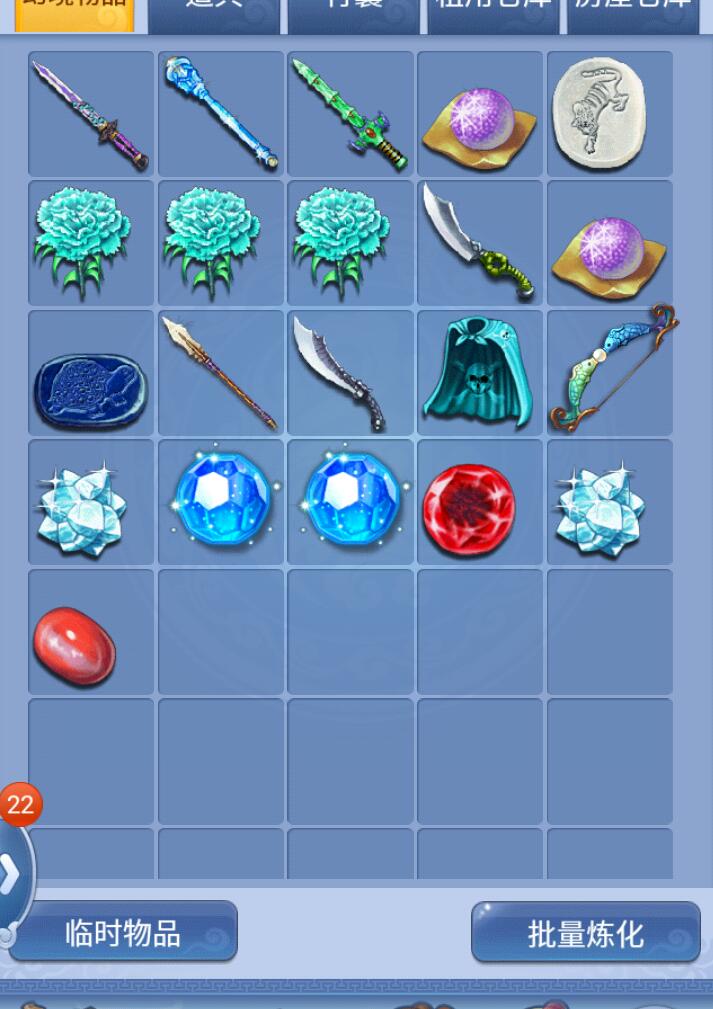Tap the 批量炼化 batch refine button
Screen dimensions: 713x1009
585,932
